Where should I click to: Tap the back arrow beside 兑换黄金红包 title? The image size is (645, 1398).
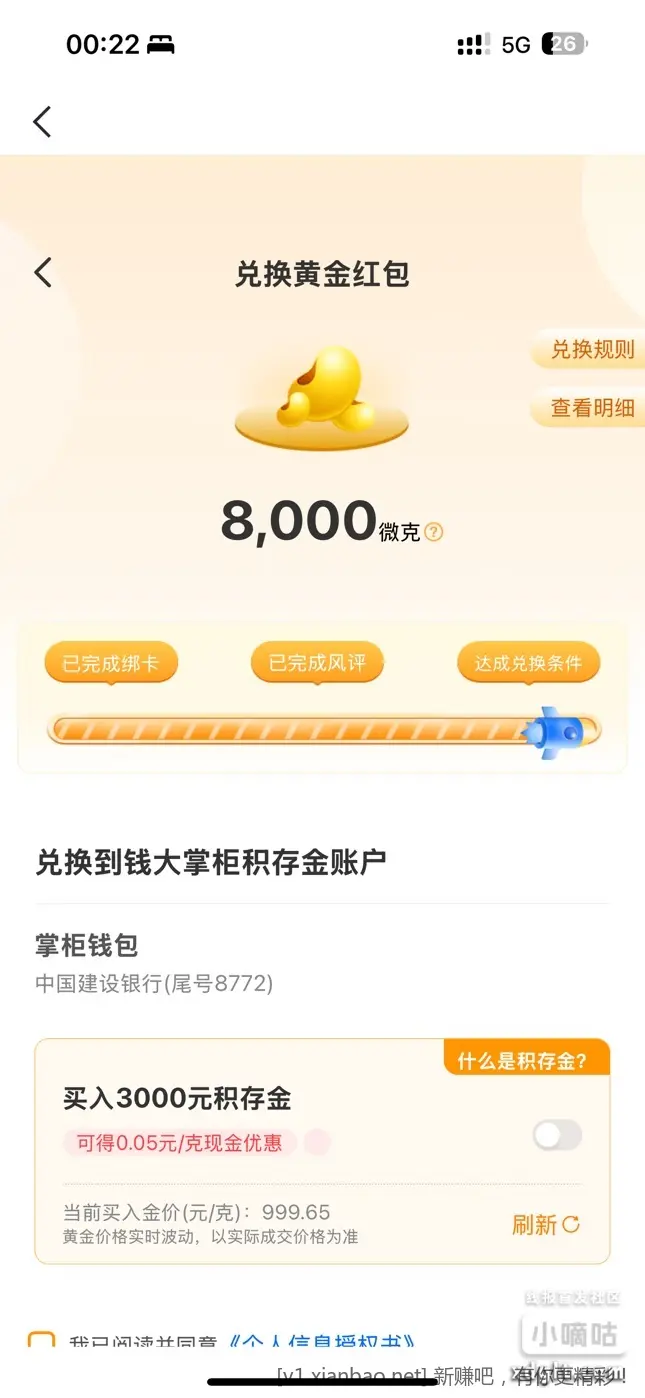pos(43,272)
